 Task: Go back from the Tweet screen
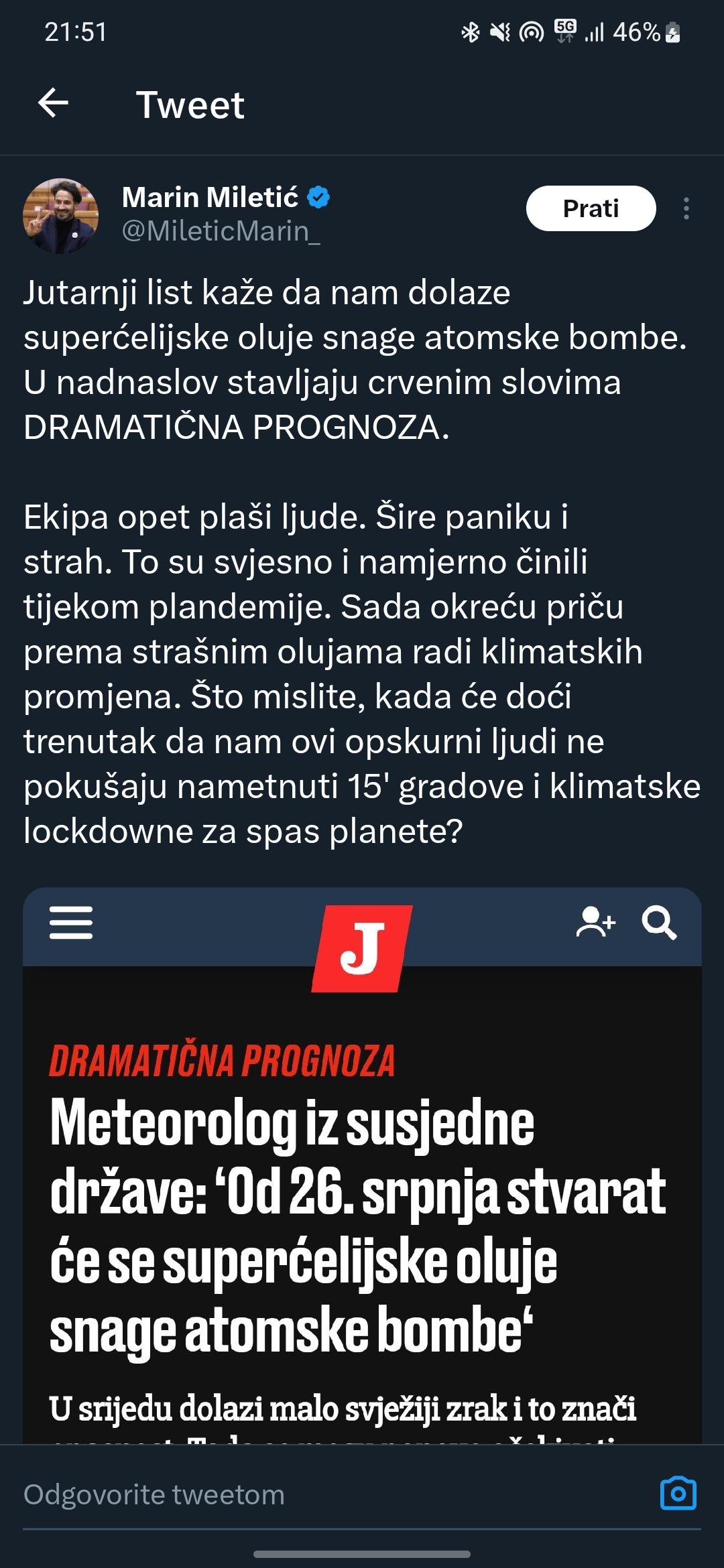point(54,104)
